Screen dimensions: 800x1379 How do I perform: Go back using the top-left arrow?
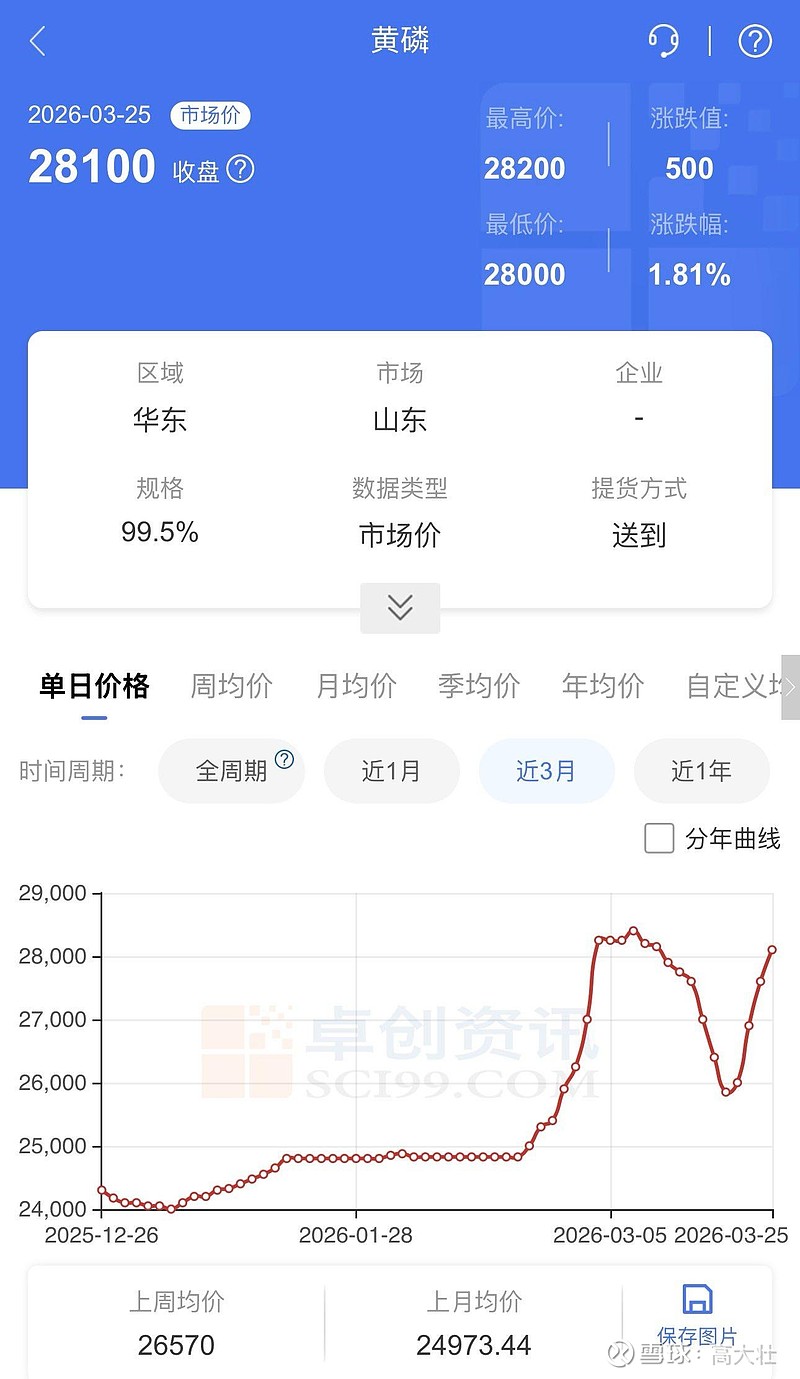(x=37, y=41)
